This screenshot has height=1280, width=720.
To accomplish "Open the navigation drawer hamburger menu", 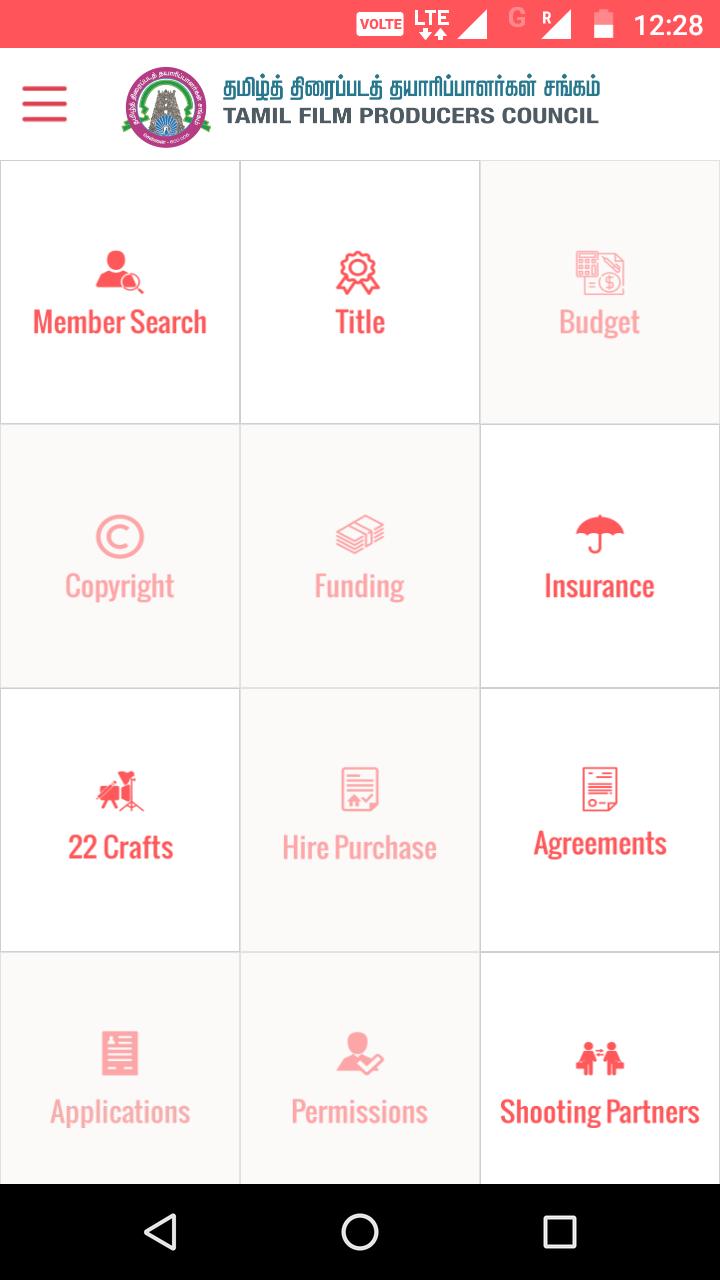I will pyautogui.click(x=43, y=103).
